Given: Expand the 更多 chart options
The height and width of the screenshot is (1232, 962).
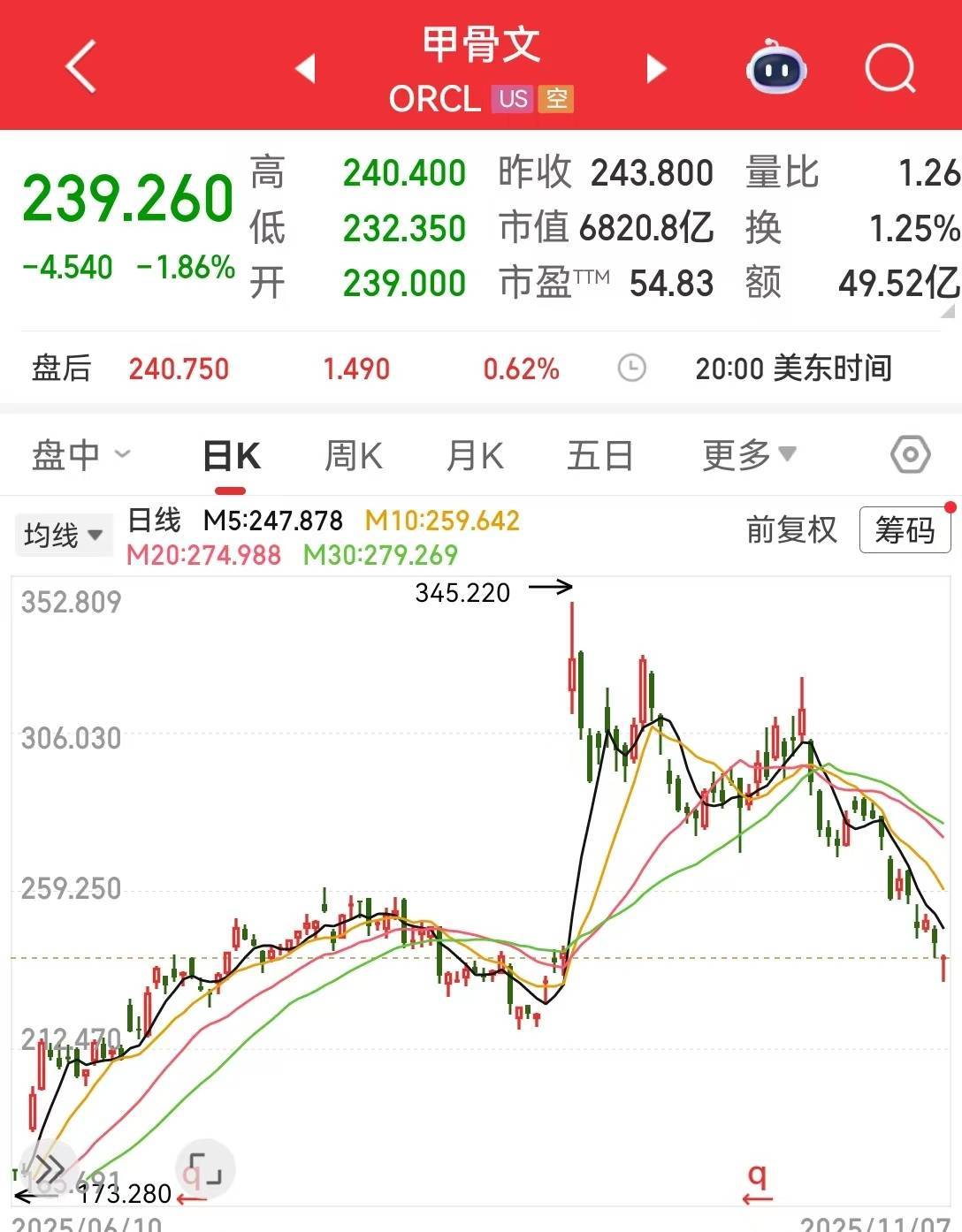Looking at the screenshot, I should point(749,455).
